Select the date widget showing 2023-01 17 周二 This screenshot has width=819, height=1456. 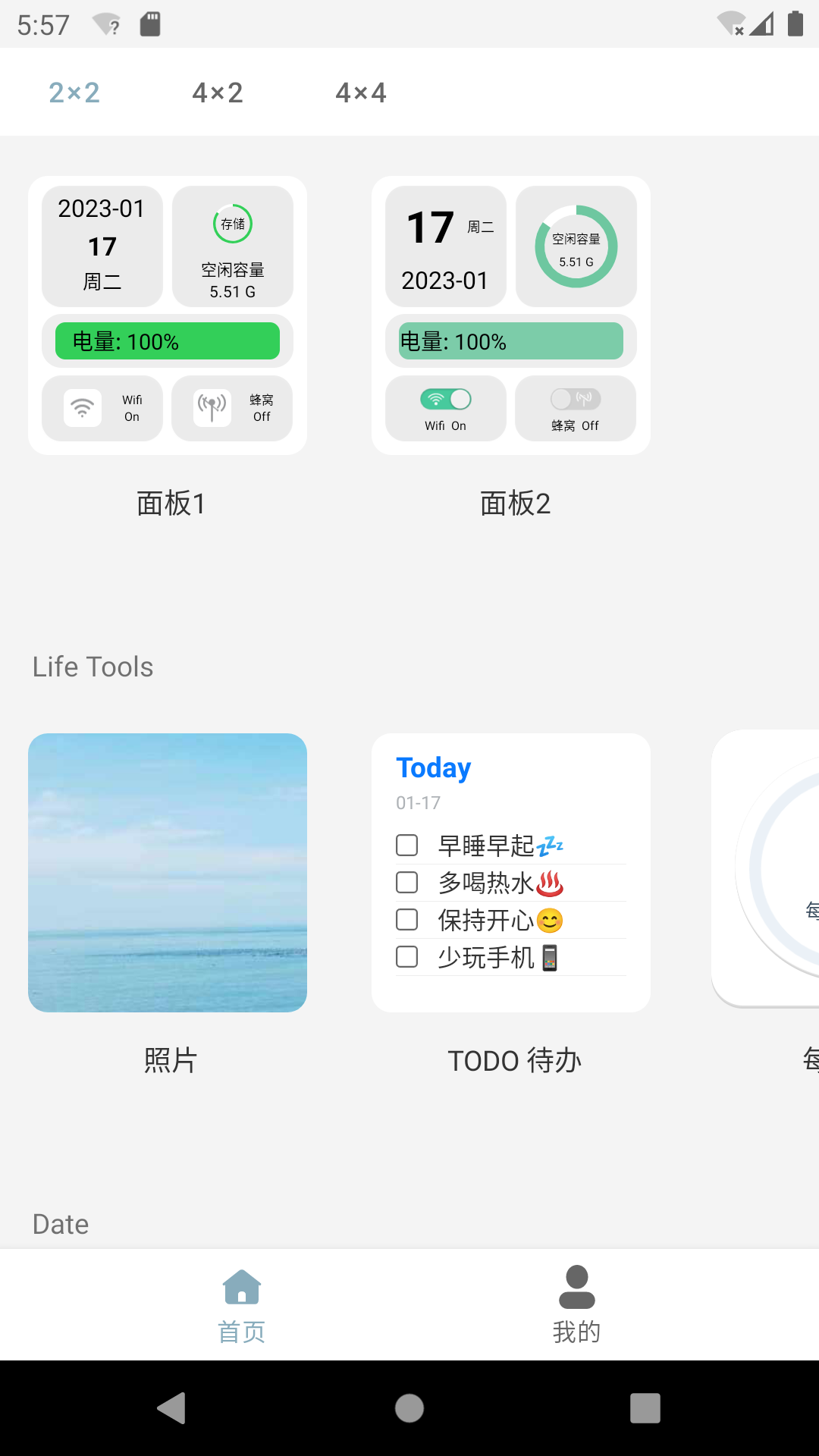click(102, 246)
